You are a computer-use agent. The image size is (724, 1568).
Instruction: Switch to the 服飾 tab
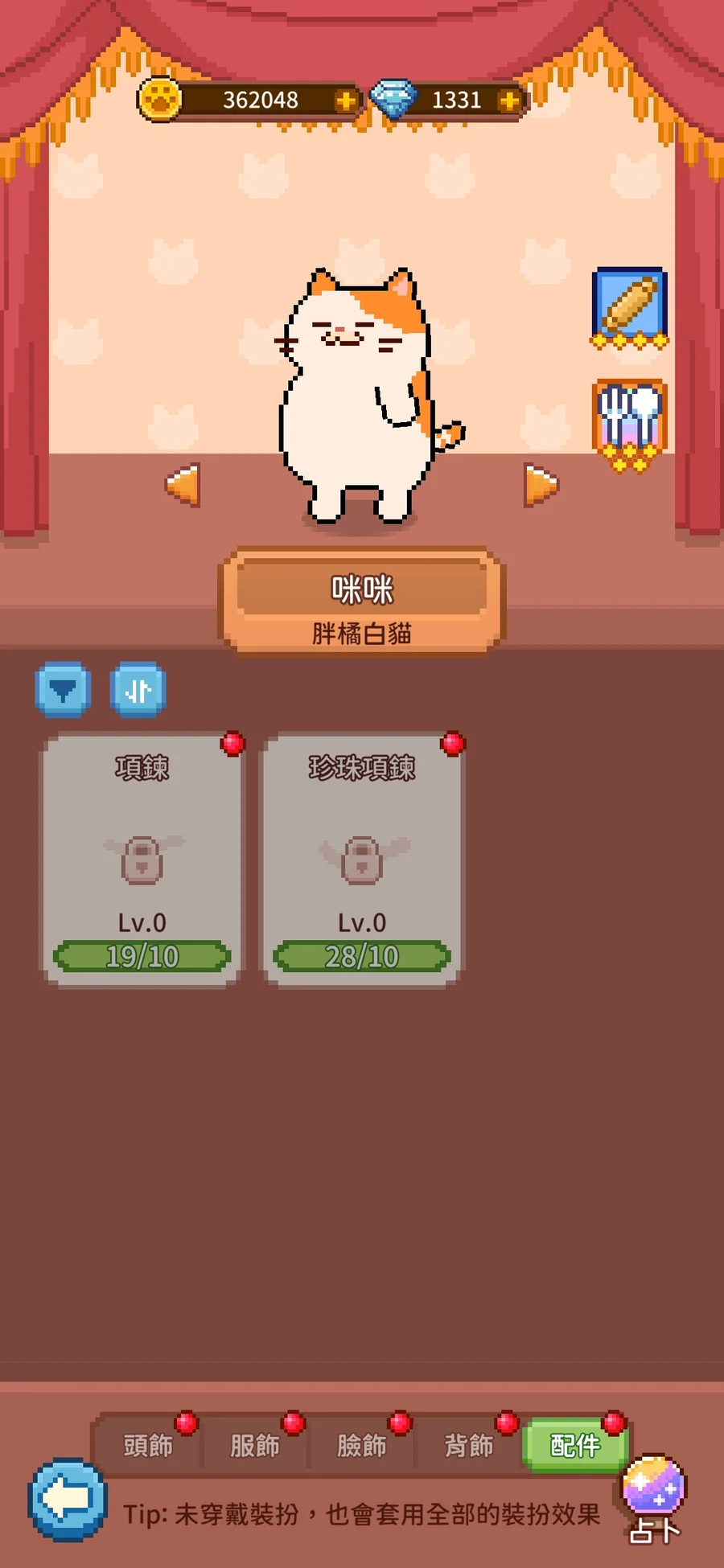[255, 1446]
